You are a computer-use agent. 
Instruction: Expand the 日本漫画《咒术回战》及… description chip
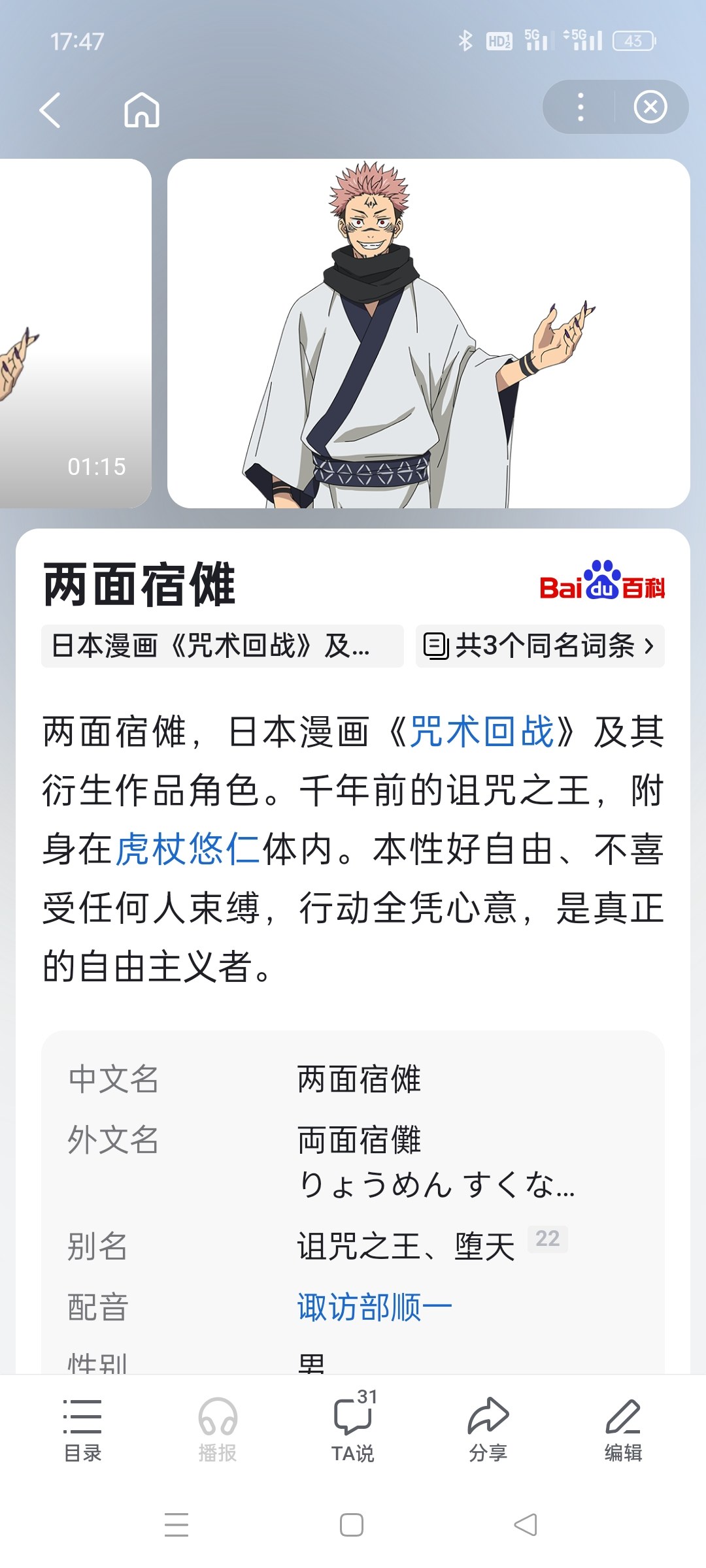point(222,646)
